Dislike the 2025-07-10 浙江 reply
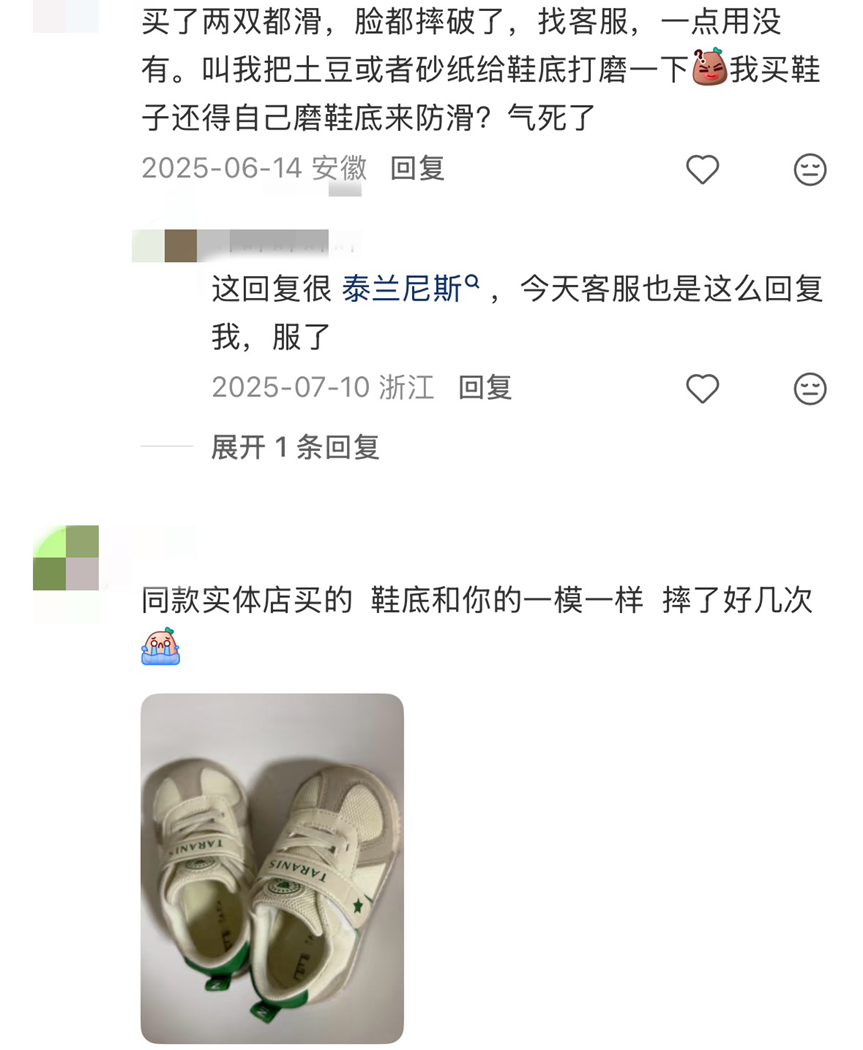The height and width of the screenshot is (1050, 863). point(810,388)
